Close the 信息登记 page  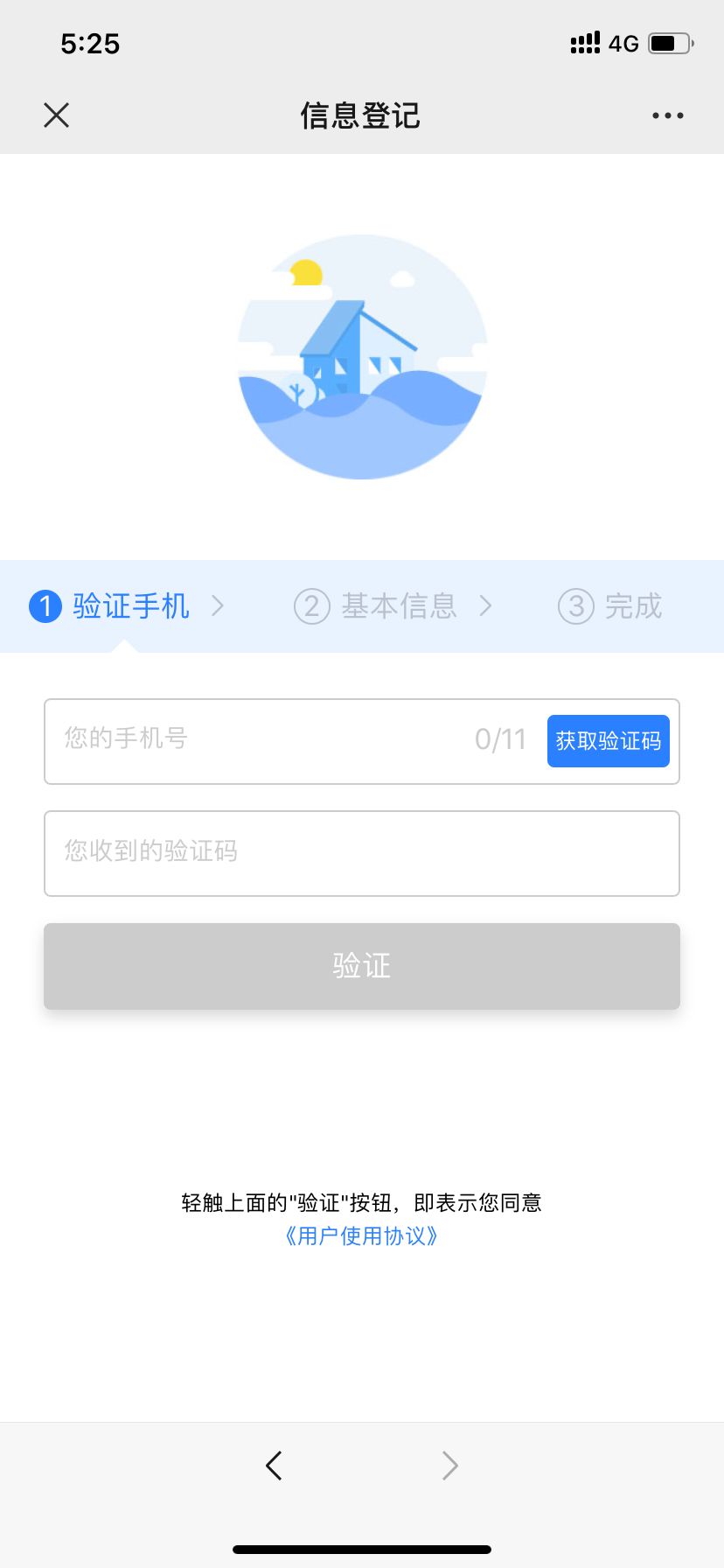(x=57, y=115)
